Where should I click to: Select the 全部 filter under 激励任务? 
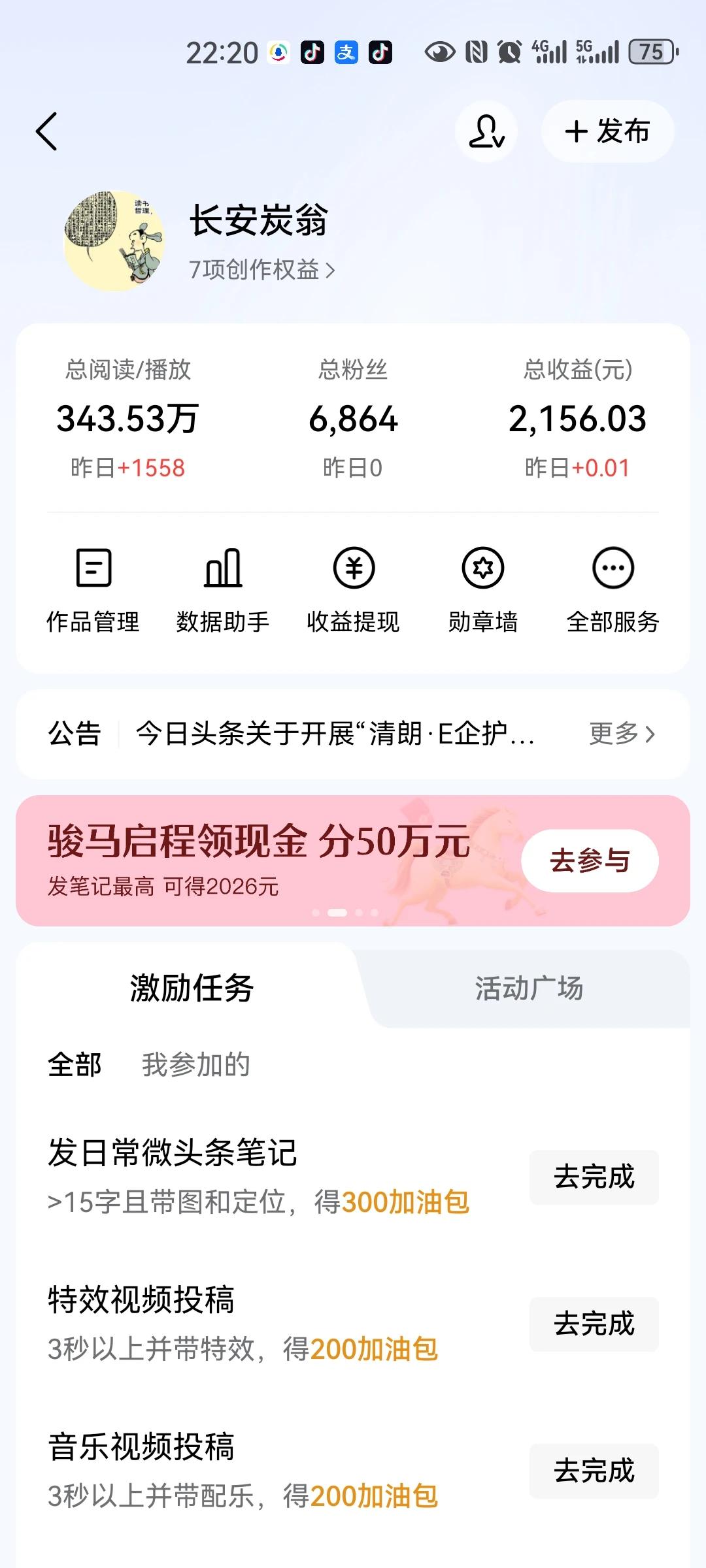pos(74,1062)
